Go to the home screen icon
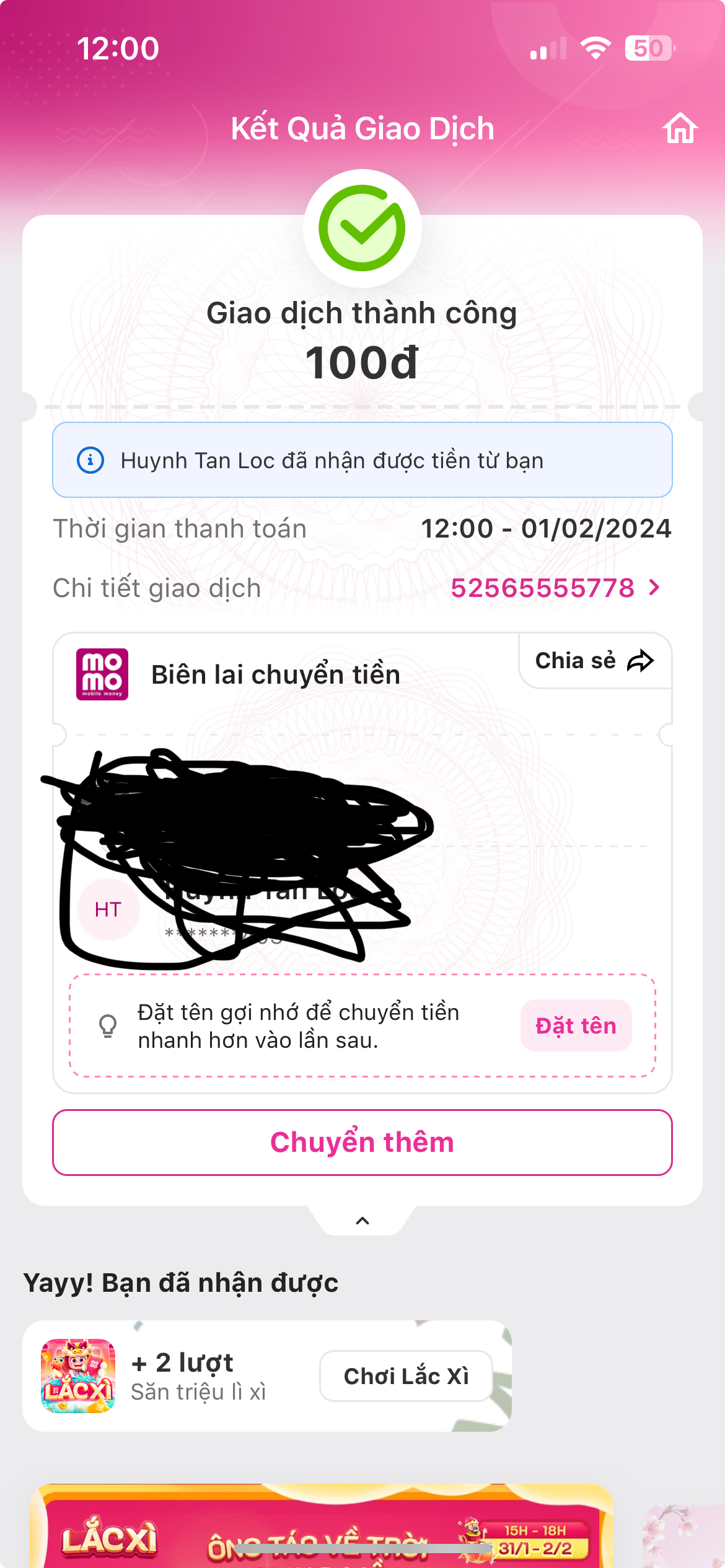The width and height of the screenshot is (725, 1568). pyautogui.click(x=680, y=128)
